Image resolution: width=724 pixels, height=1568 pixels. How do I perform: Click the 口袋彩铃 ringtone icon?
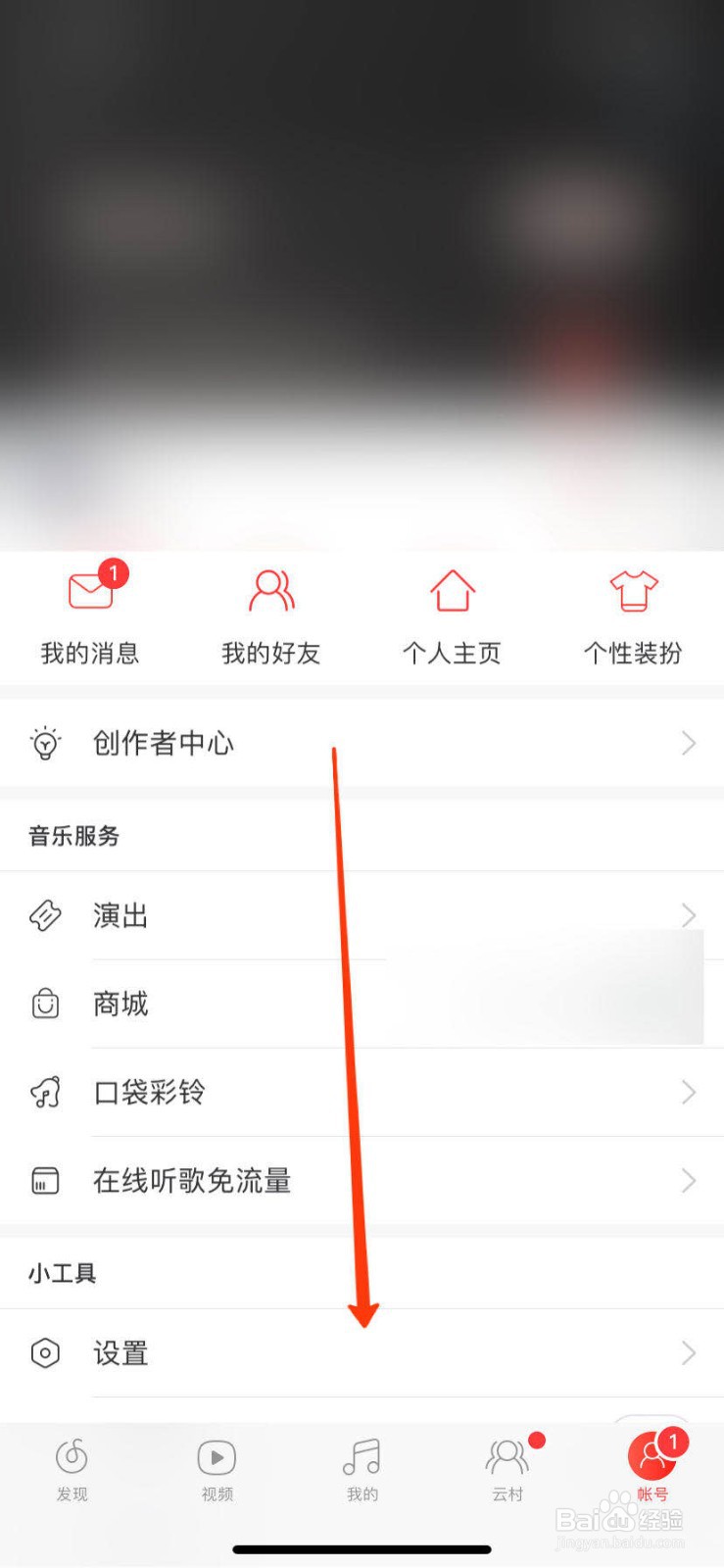(45, 1092)
